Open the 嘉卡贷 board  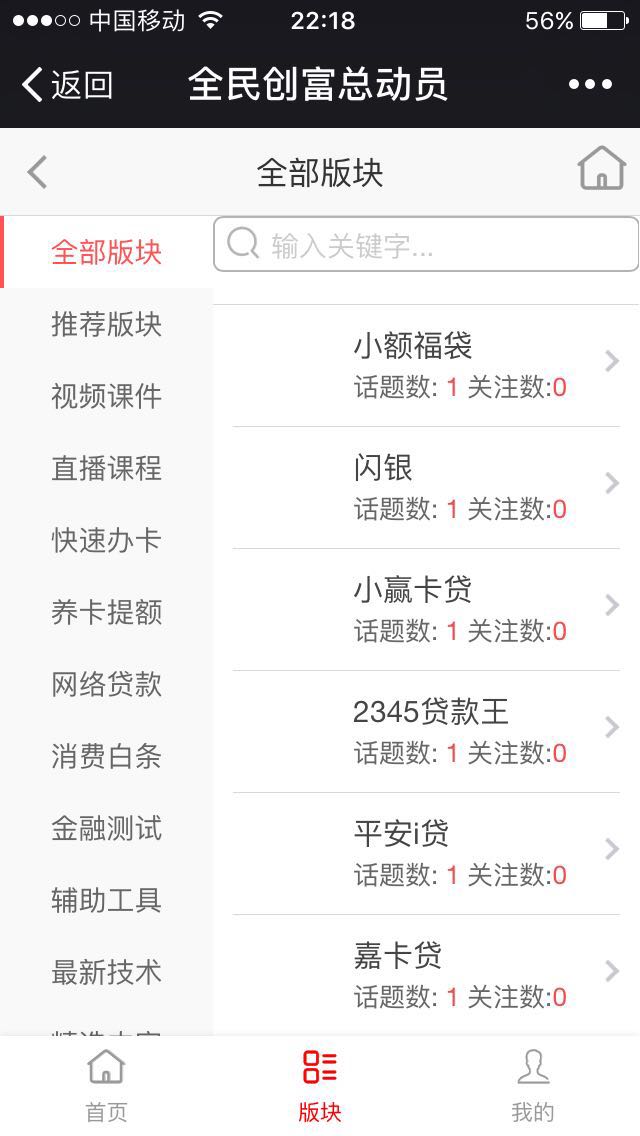(x=426, y=975)
